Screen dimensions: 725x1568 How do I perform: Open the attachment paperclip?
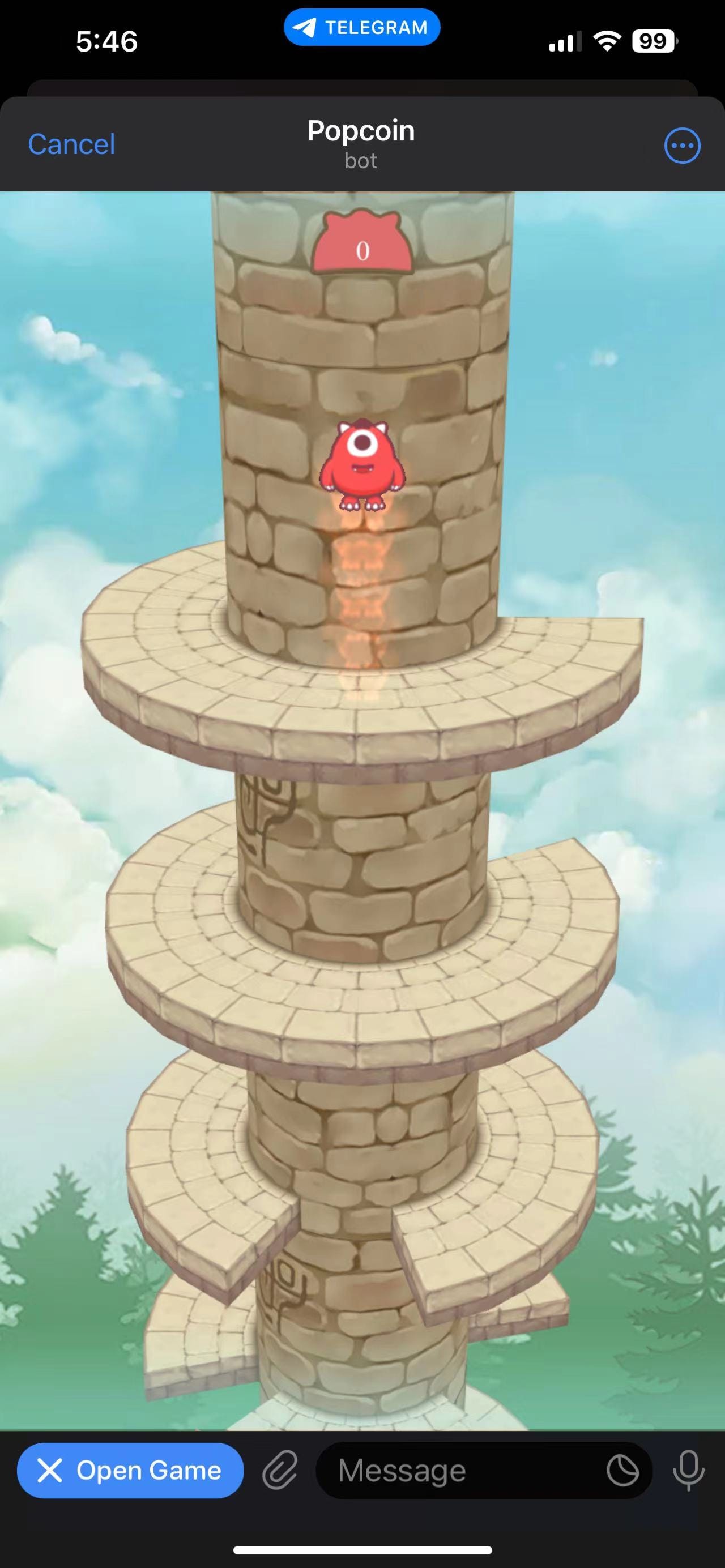(280, 1471)
